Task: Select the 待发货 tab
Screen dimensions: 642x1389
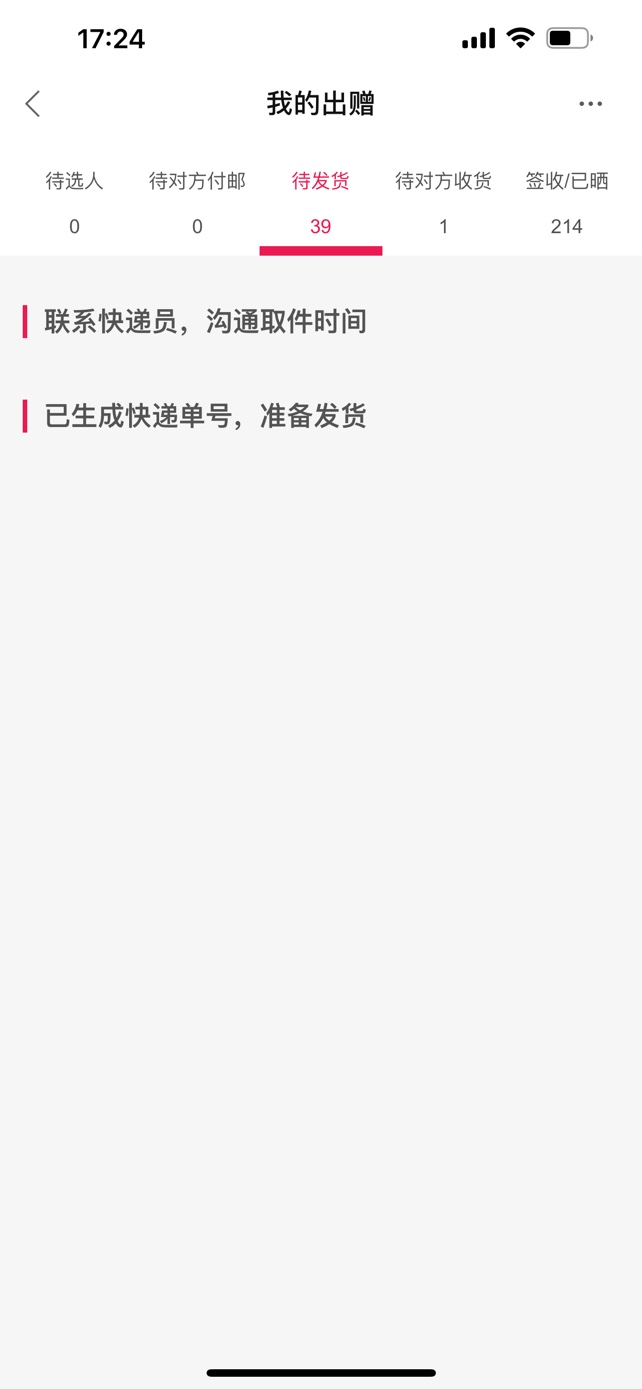Action: tap(320, 202)
